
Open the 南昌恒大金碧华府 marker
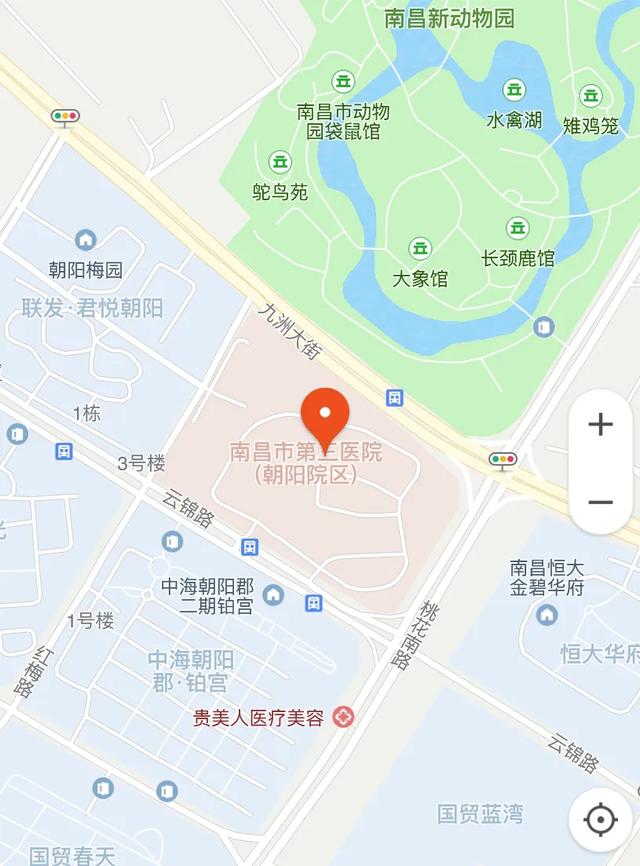coord(546,614)
